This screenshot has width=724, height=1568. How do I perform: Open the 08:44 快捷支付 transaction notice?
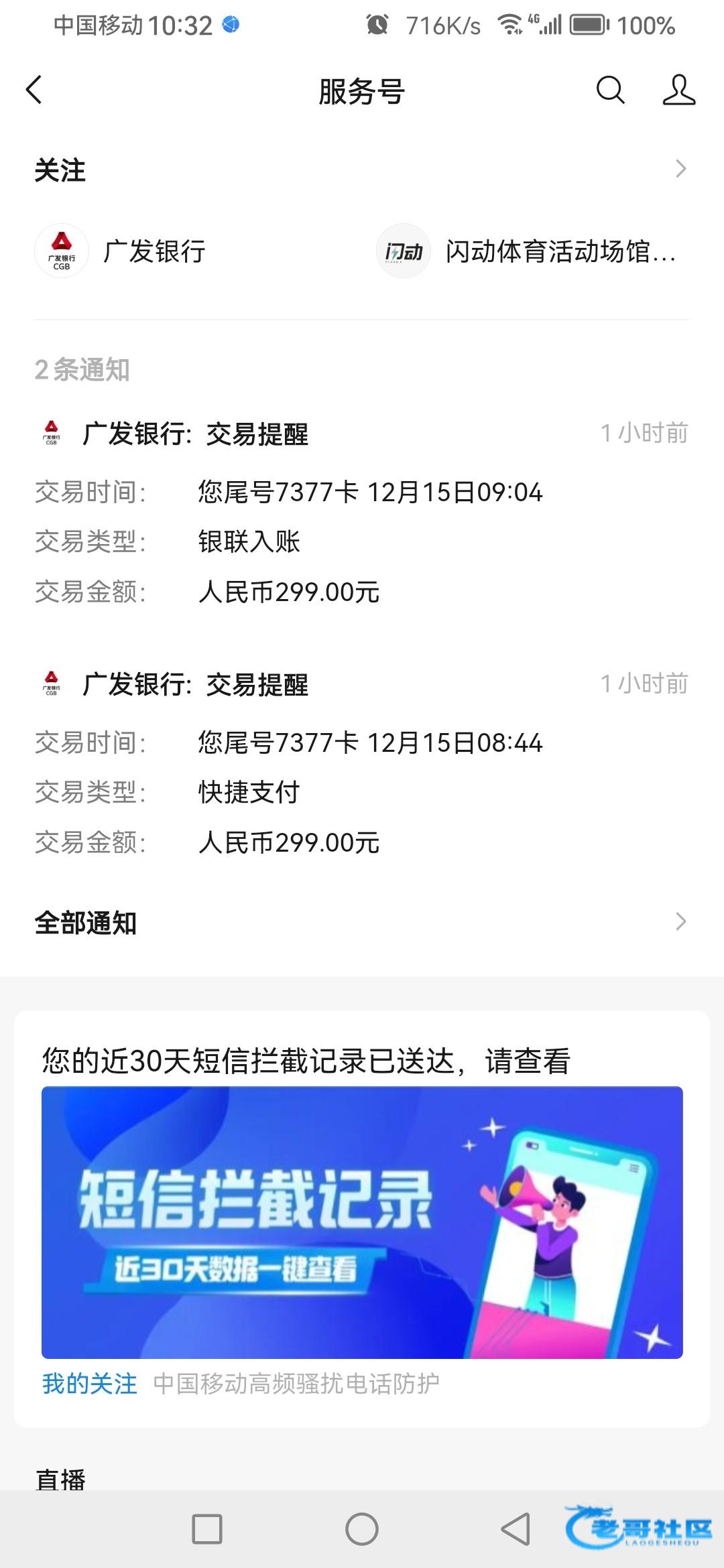pyautogui.click(x=362, y=767)
